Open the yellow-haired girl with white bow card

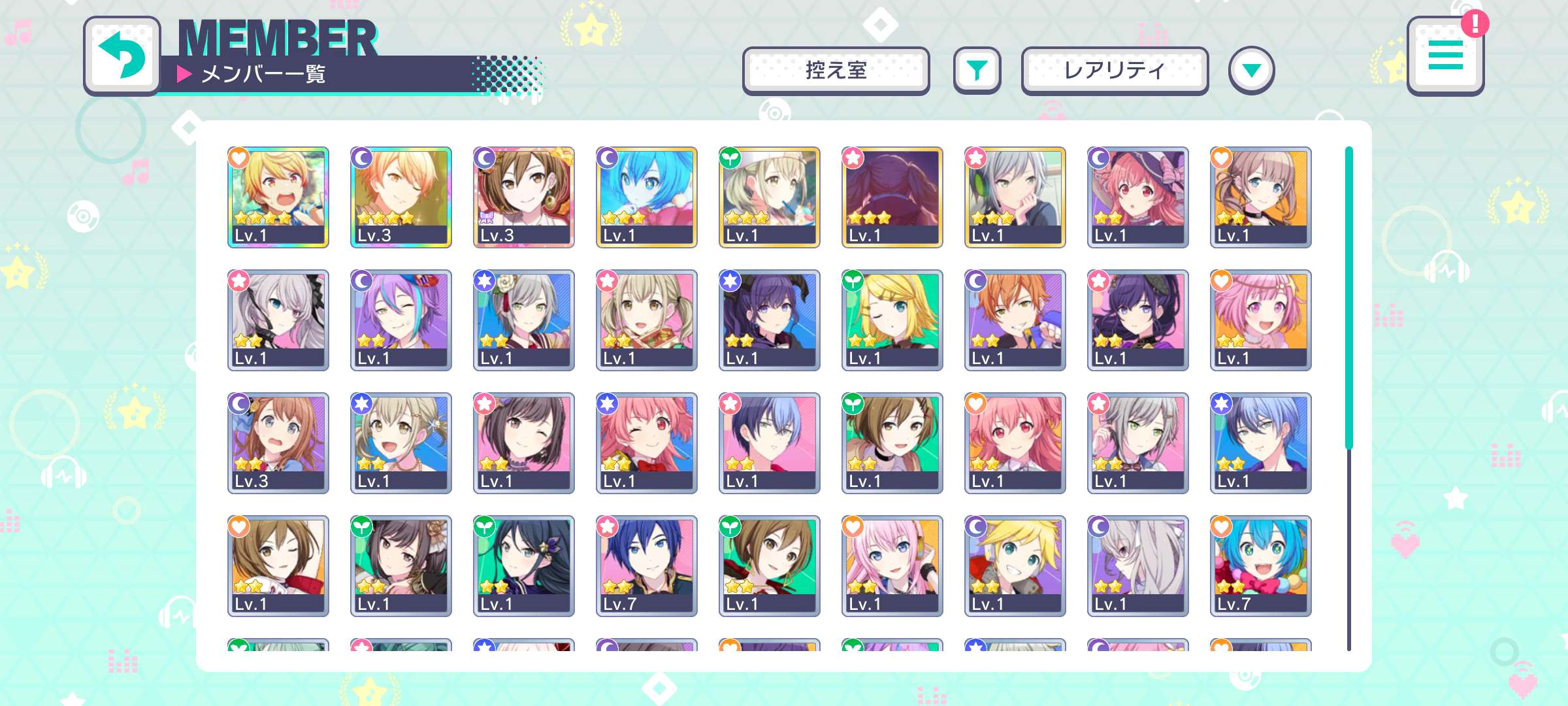(x=892, y=320)
